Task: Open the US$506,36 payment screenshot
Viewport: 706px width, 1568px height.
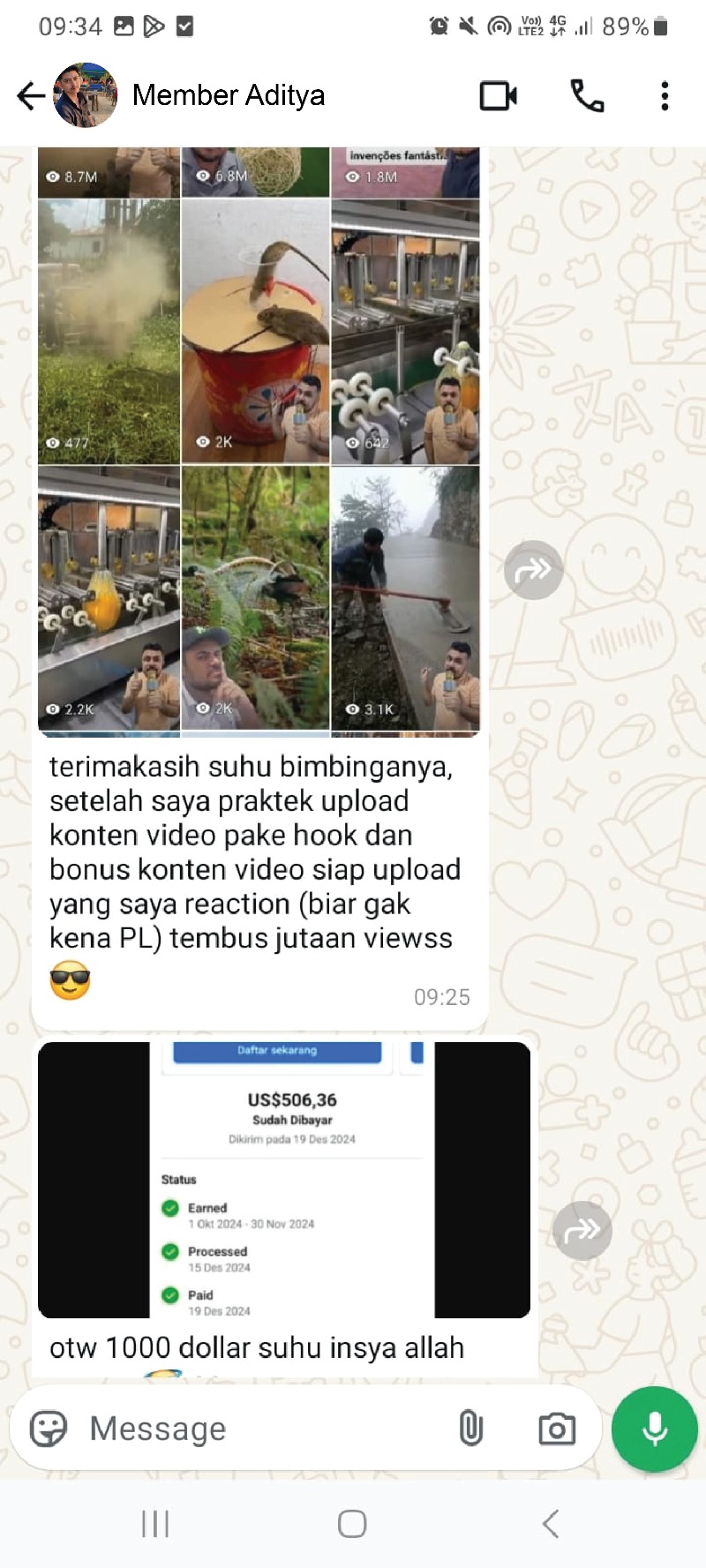Action: (284, 1179)
